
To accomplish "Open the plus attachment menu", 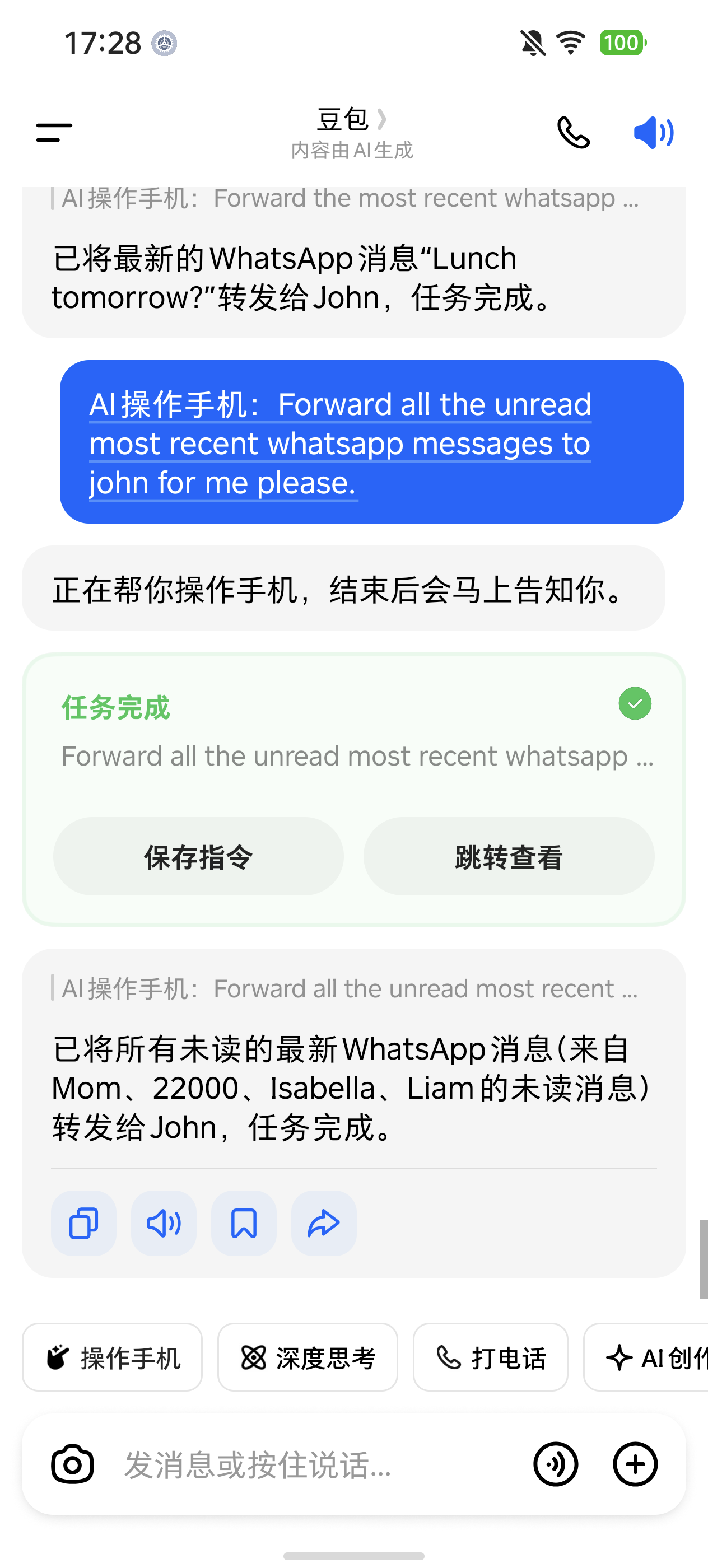I will click(x=635, y=1464).
